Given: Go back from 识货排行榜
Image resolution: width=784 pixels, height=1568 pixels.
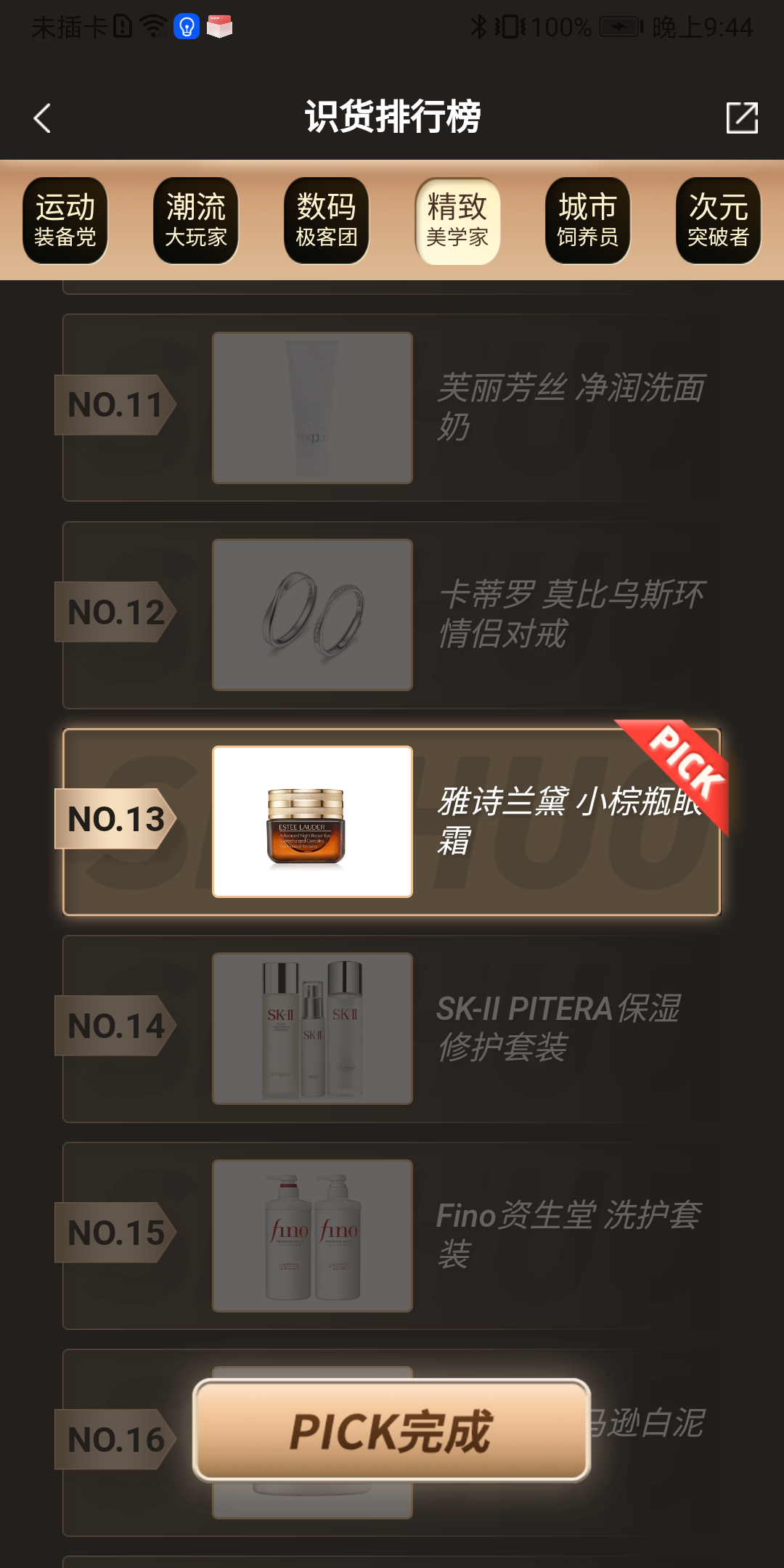Looking at the screenshot, I should [x=42, y=118].
